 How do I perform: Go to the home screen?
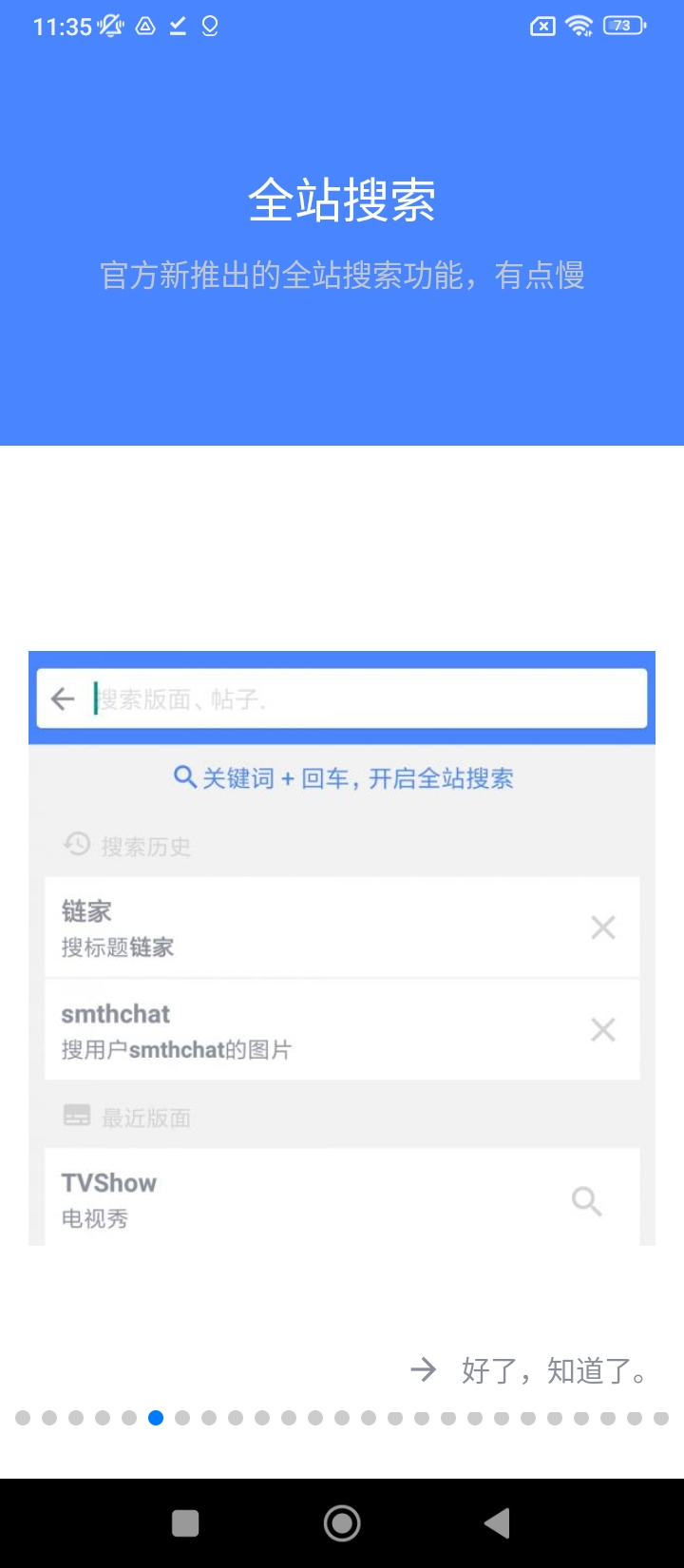point(342,1522)
